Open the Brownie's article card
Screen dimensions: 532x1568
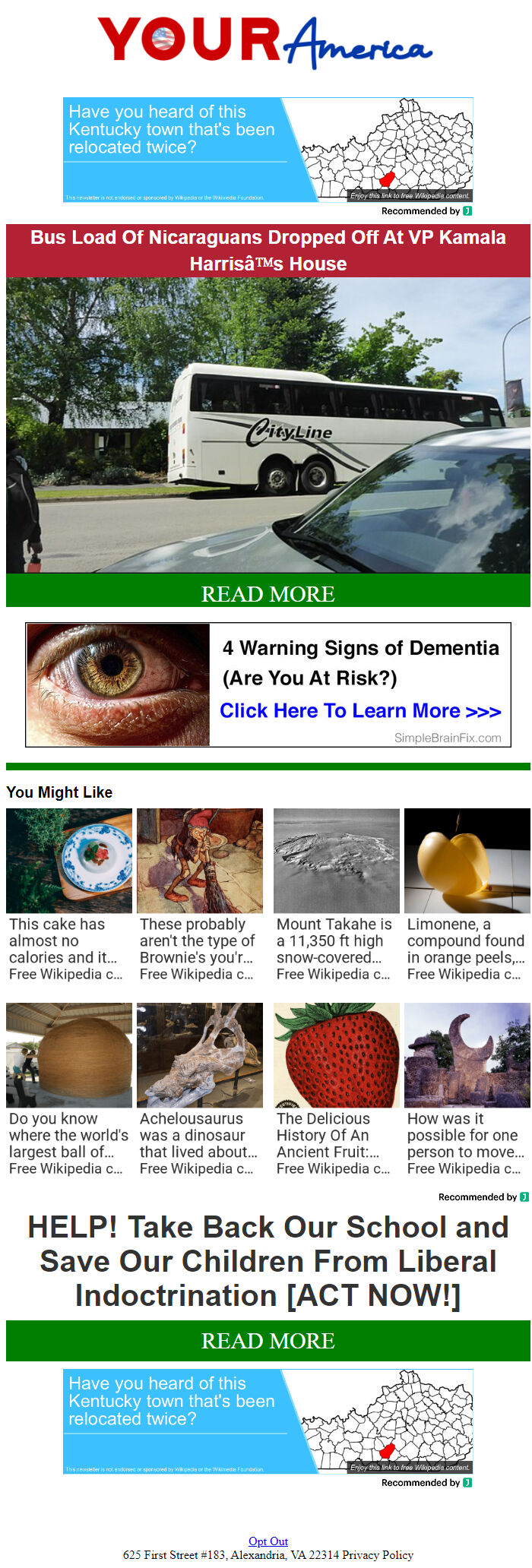[x=199, y=895]
